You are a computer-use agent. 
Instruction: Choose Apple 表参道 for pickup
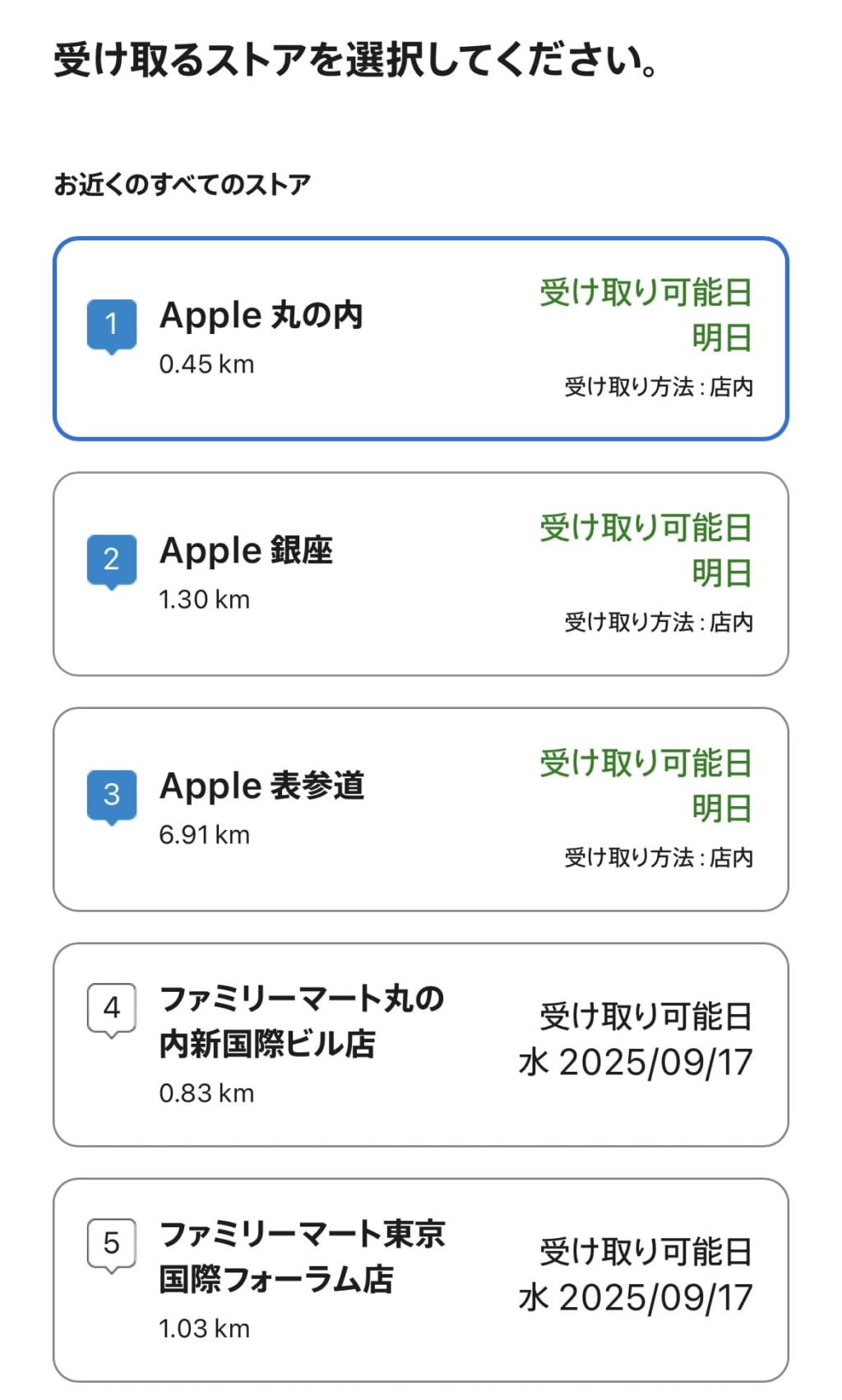(421, 806)
